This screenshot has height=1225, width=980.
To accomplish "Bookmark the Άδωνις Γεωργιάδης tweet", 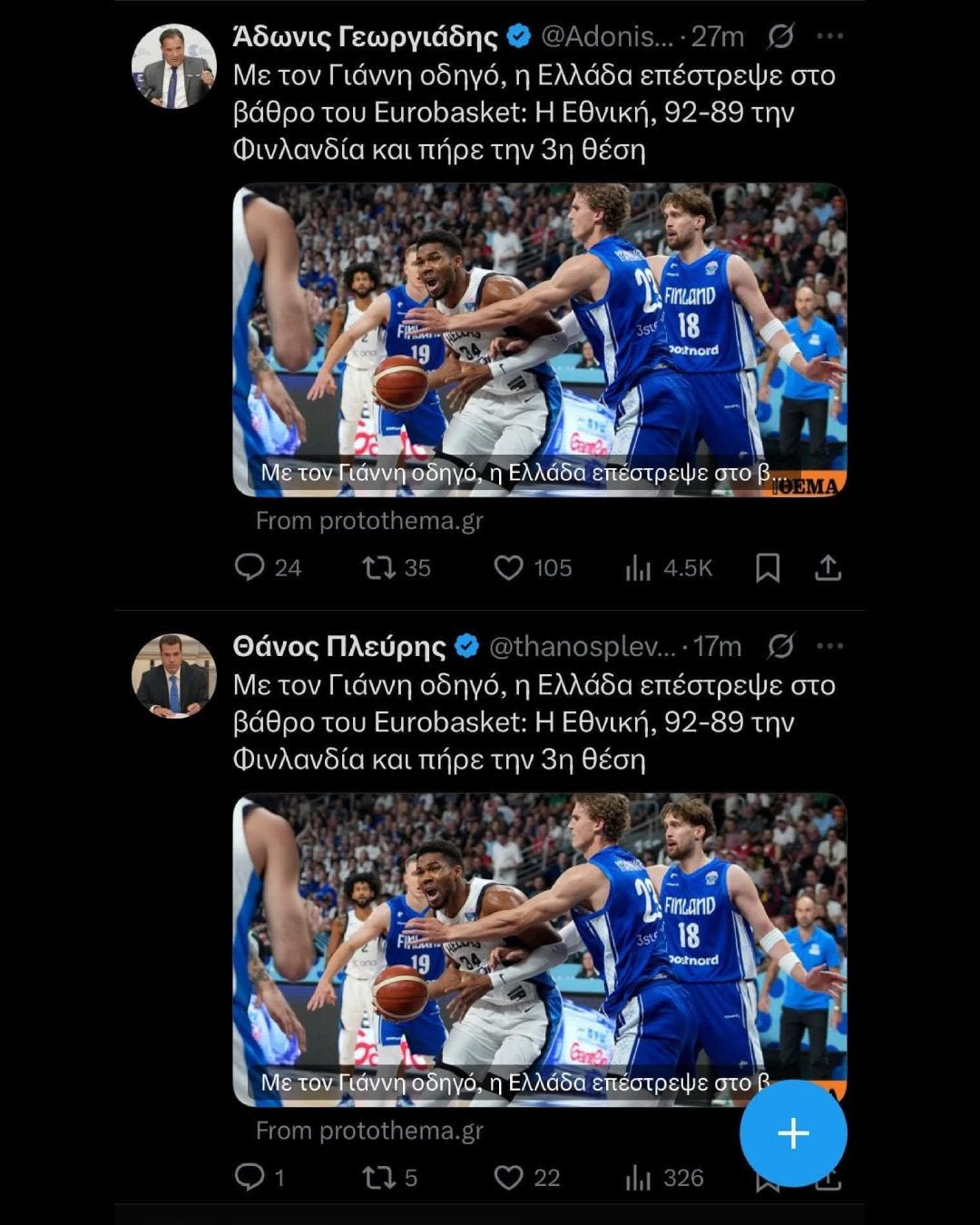I will (x=768, y=568).
